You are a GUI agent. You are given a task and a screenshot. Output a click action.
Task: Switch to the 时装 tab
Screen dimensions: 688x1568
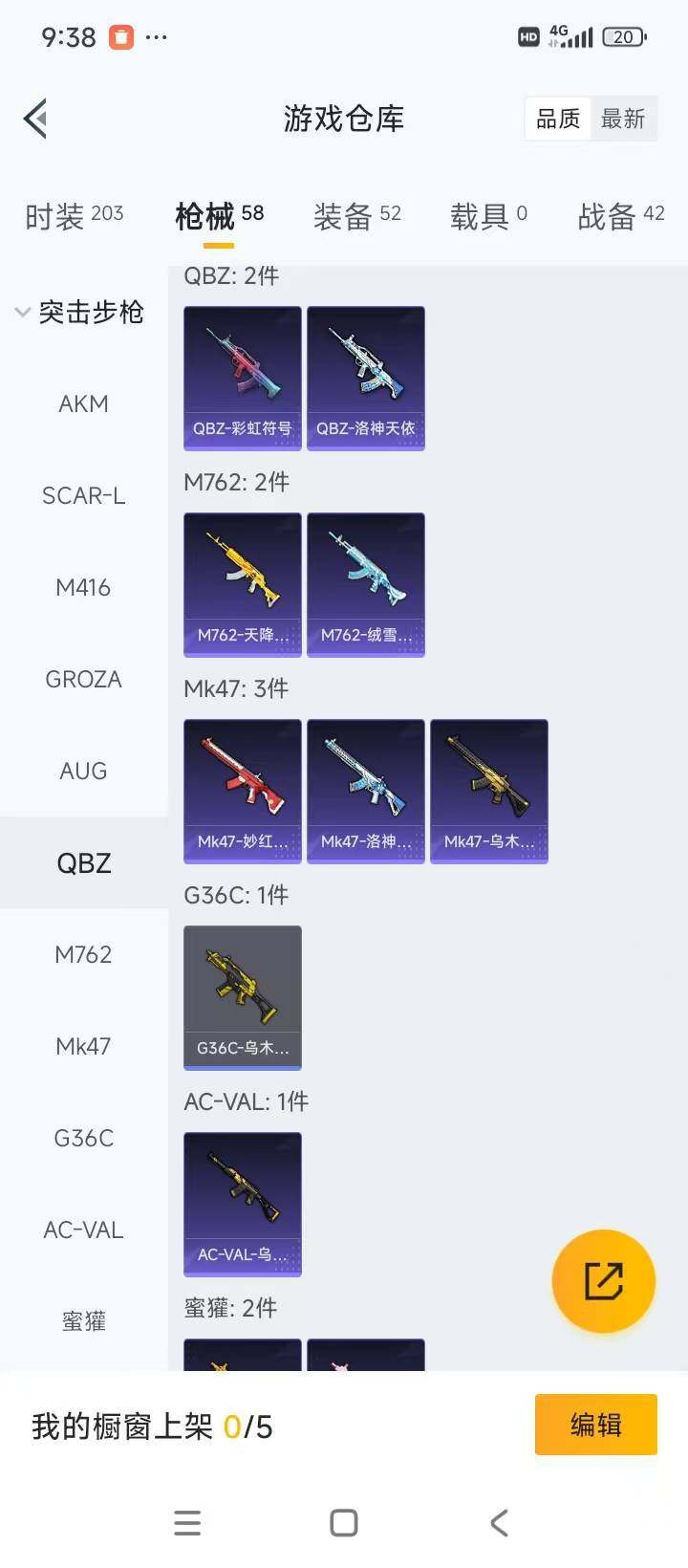[75, 216]
